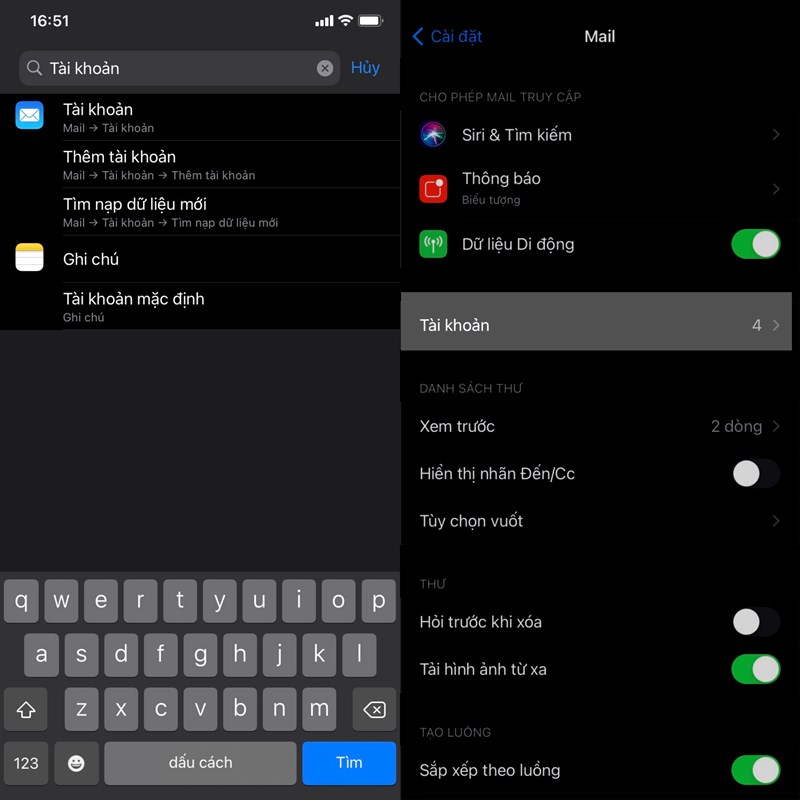Disable Tải hình ảnh từ xa
Screen dimensions: 800x800
point(755,669)
